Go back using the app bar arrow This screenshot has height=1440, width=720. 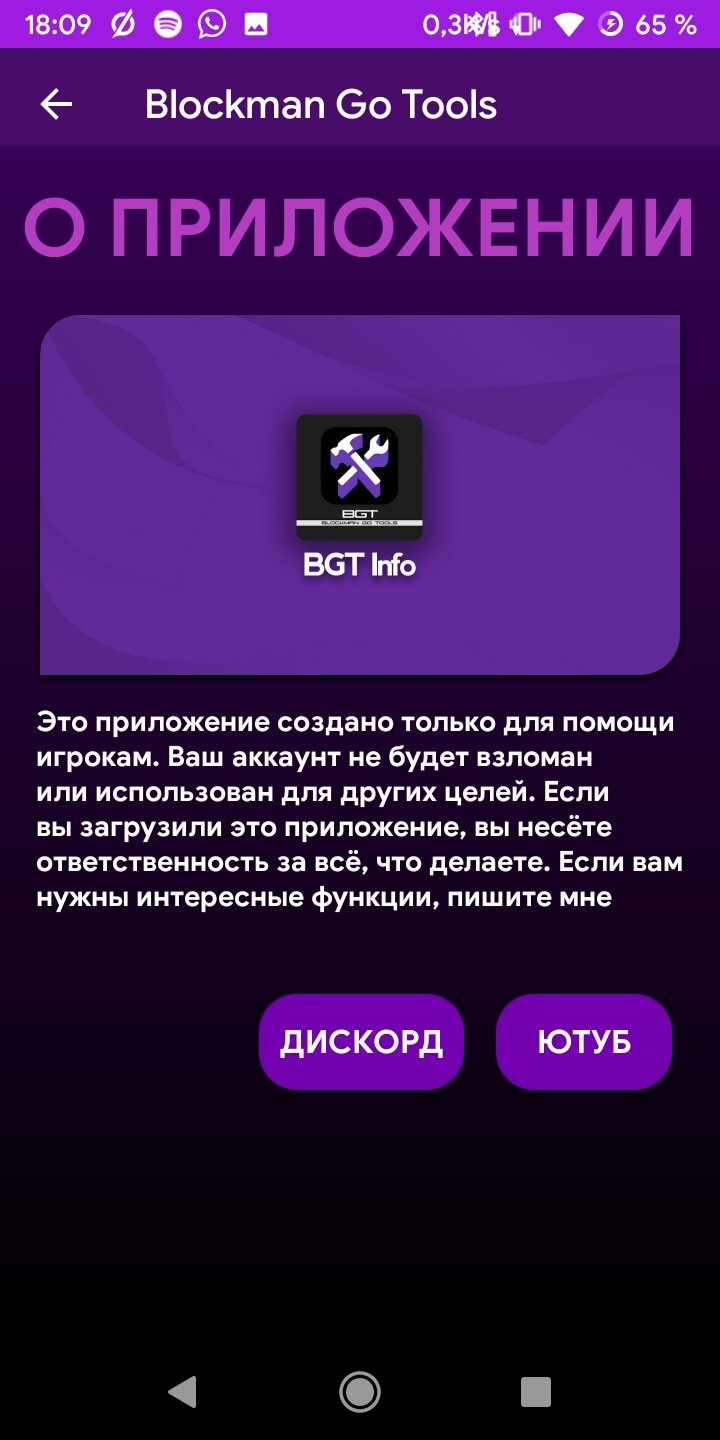pos(56,104)
